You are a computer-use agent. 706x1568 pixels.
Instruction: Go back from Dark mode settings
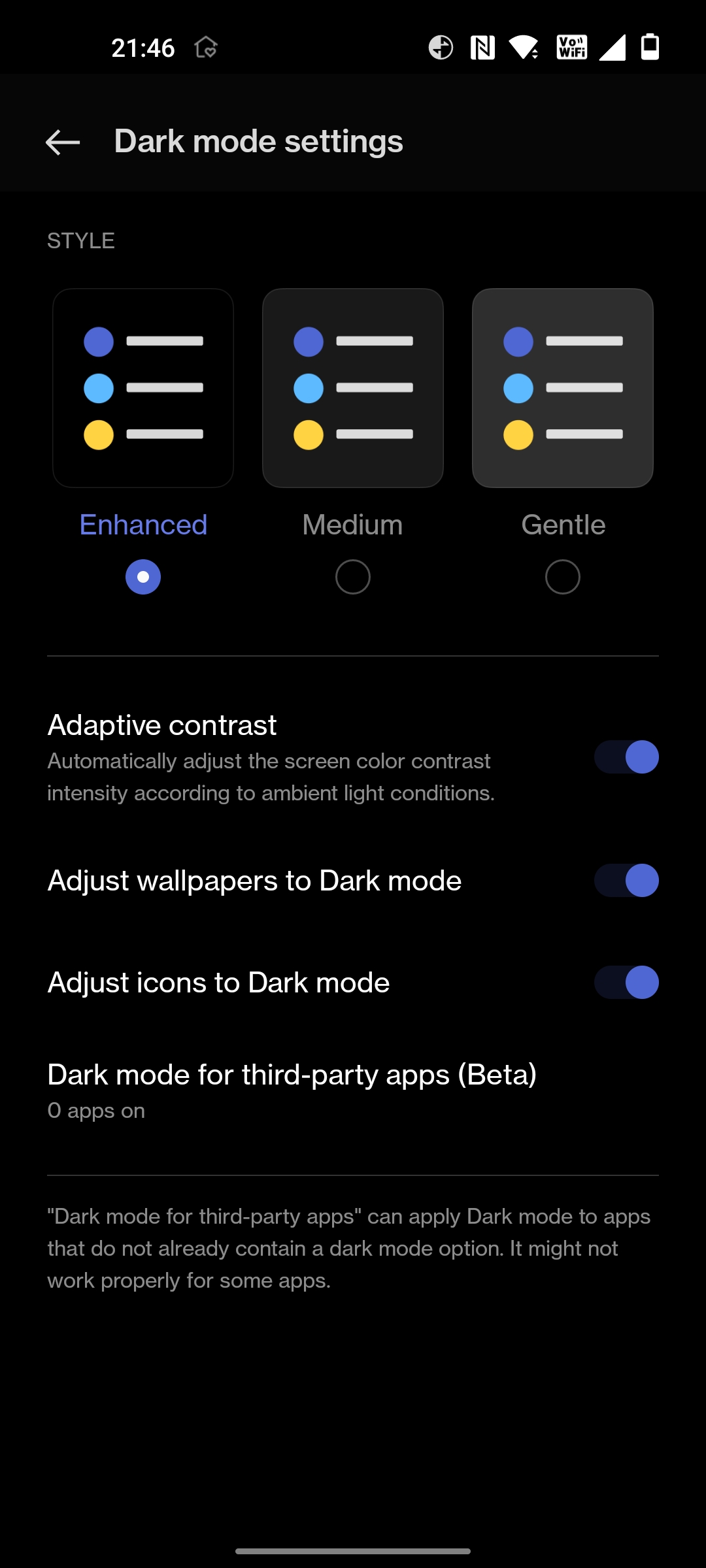pos(63,142)
